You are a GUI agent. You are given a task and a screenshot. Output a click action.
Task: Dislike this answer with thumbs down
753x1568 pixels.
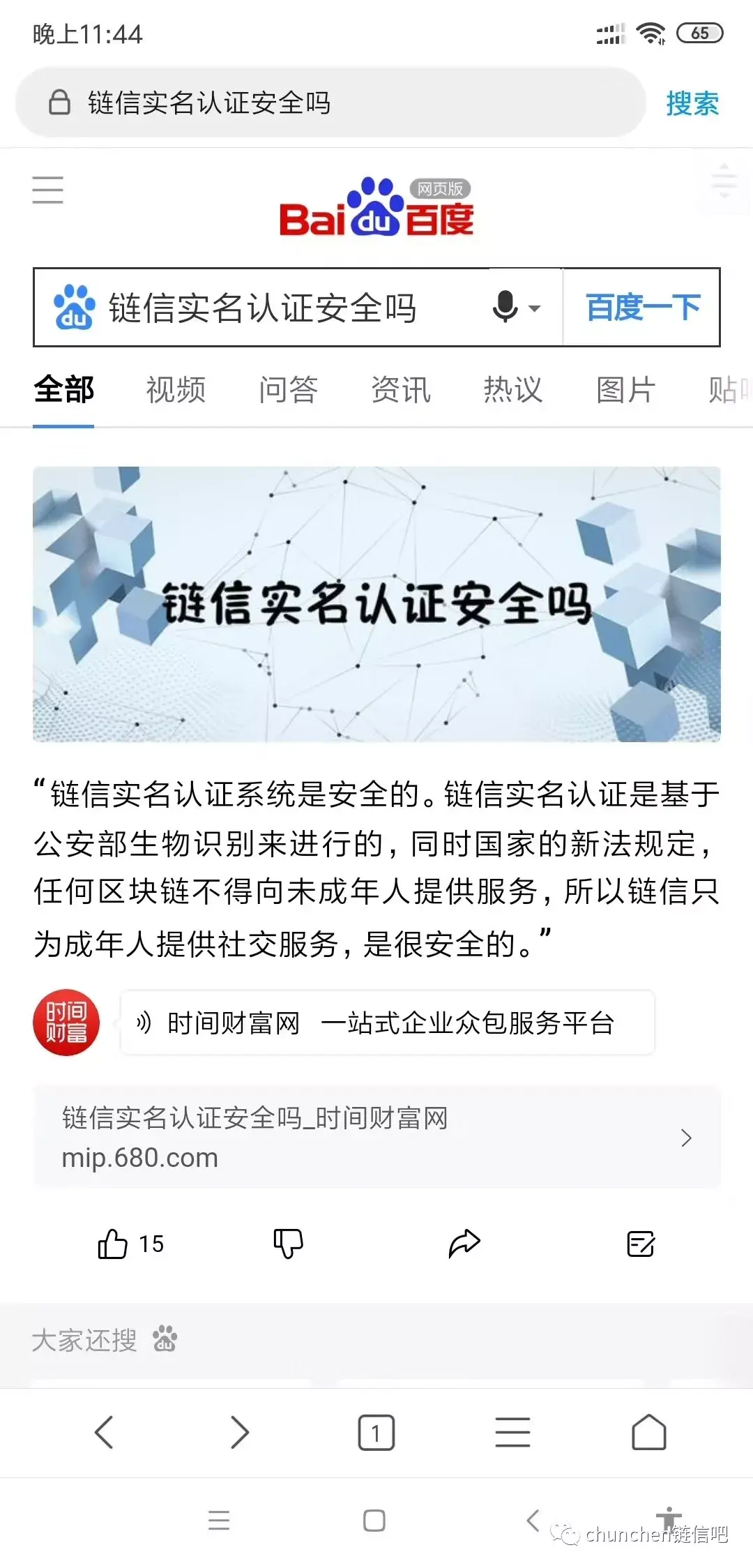click(x=287, y=1244)
